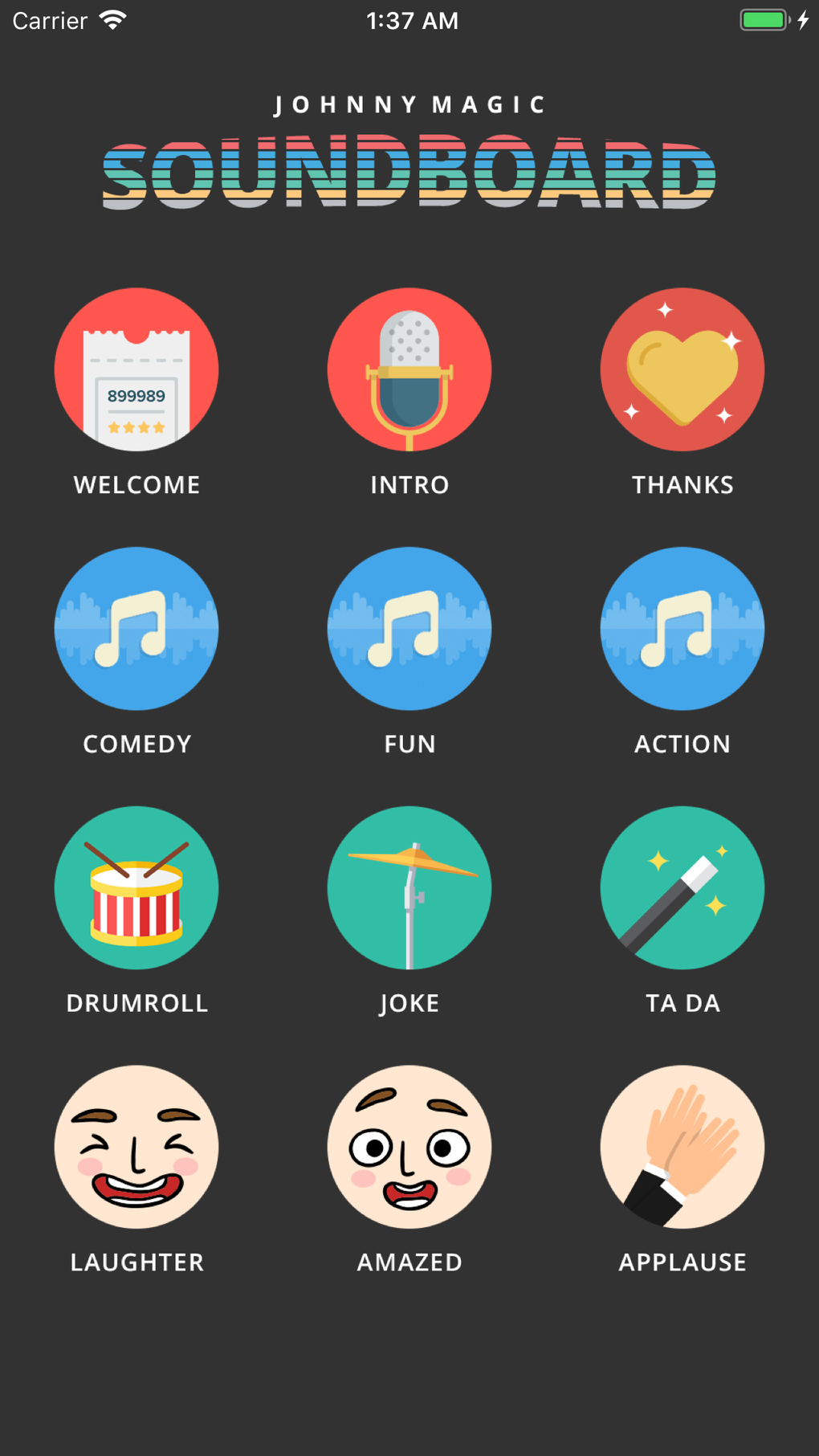Tap the Amazed face icon
This screenshot has height=1456, width=819.
[409, 1147]
